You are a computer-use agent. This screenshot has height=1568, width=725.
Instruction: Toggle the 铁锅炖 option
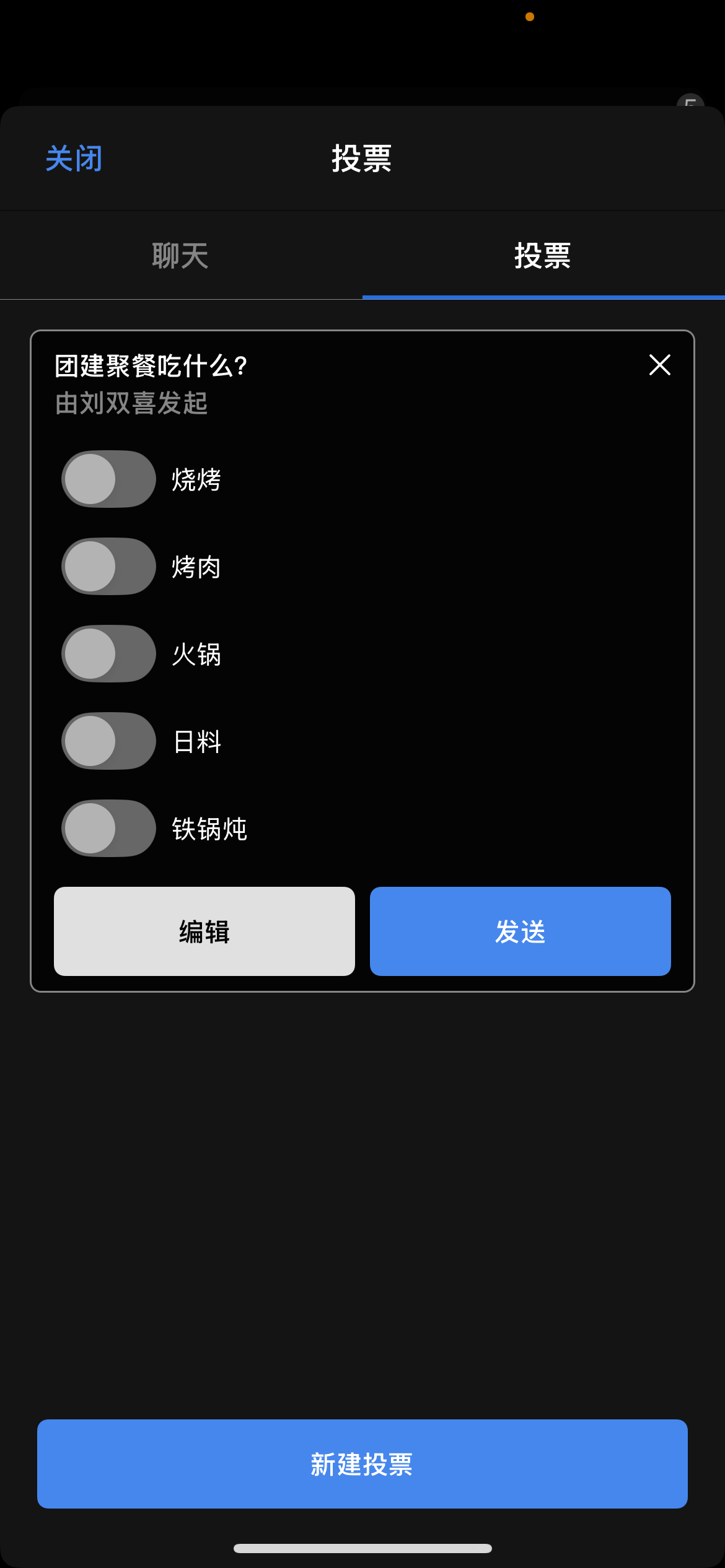pyautogui.click(x=108, y=829)
